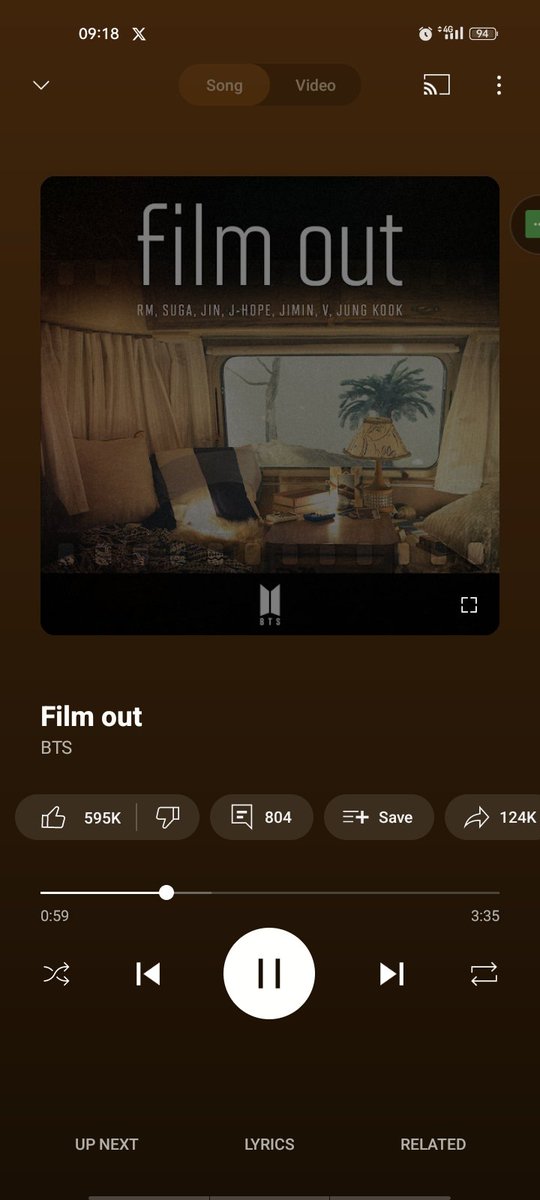Pause the playing song
Image resolution: width=540 pixels, height=1200 pixels.
click(269, 973)
